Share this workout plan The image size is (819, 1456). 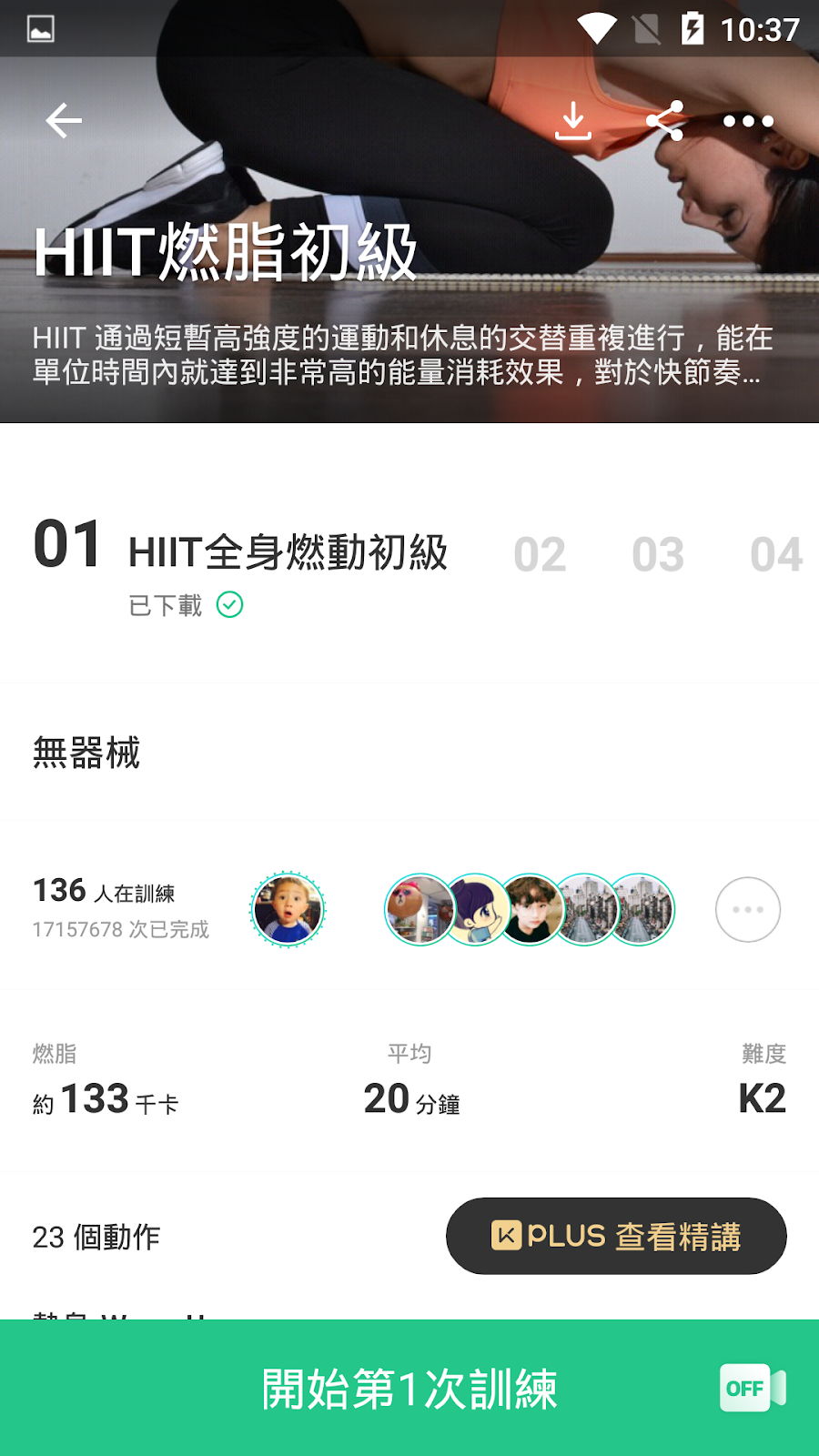(664, 121)
